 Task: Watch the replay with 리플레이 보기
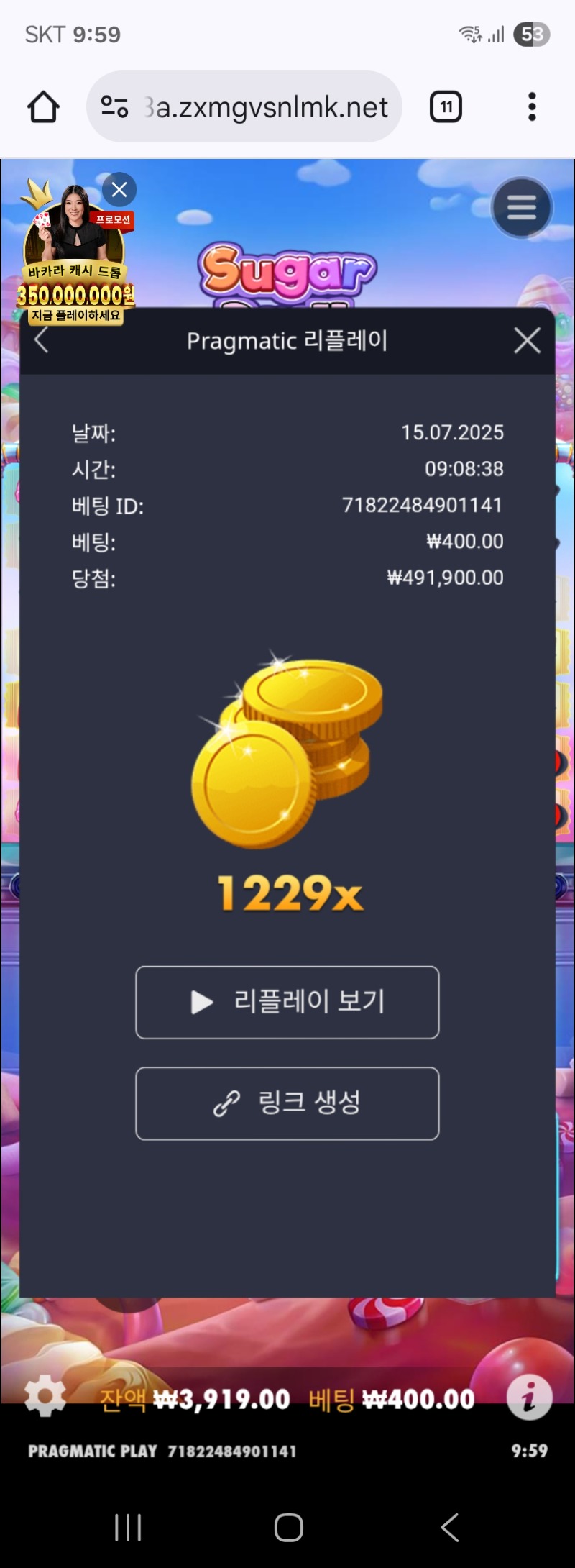(x=287, y=1002)
